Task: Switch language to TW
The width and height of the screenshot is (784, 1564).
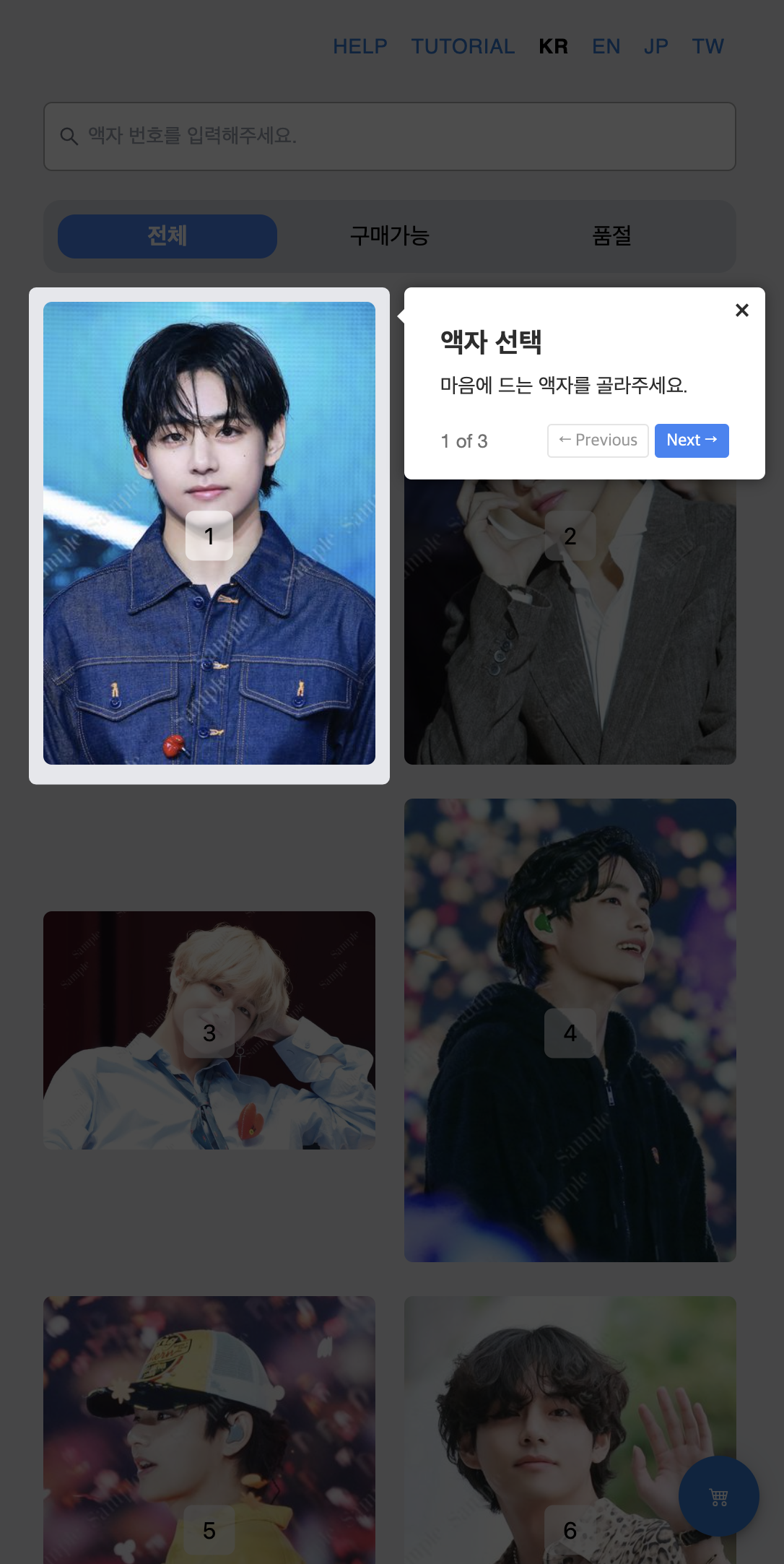Action: 707,47
